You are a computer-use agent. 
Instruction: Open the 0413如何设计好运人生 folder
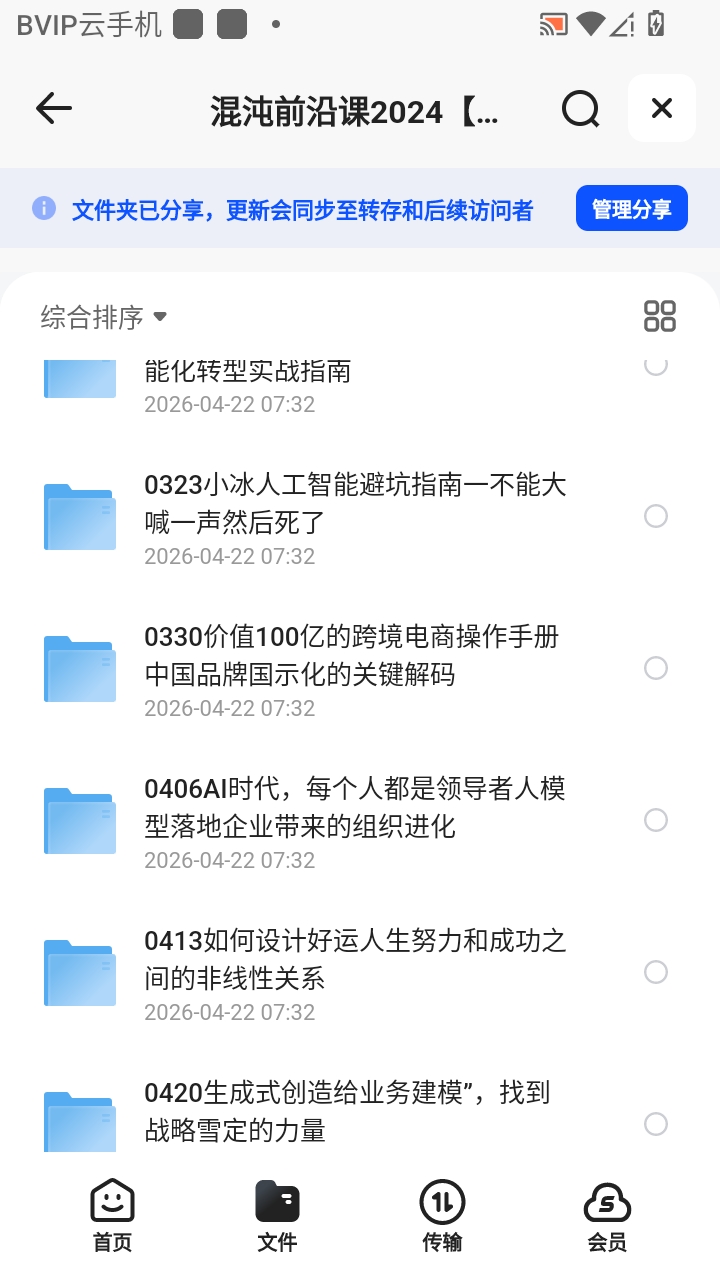(x=355, y=959)
